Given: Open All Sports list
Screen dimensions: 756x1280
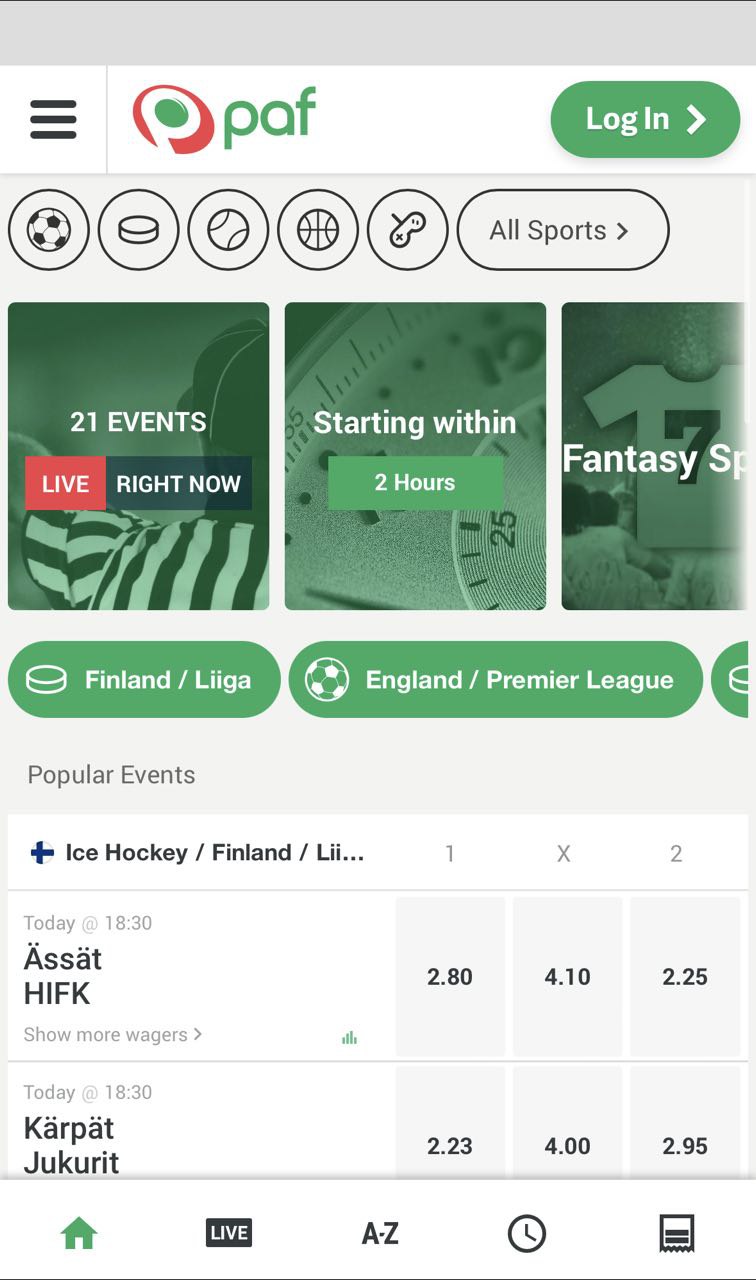Looking at the screenshot, I should [562, 230].
